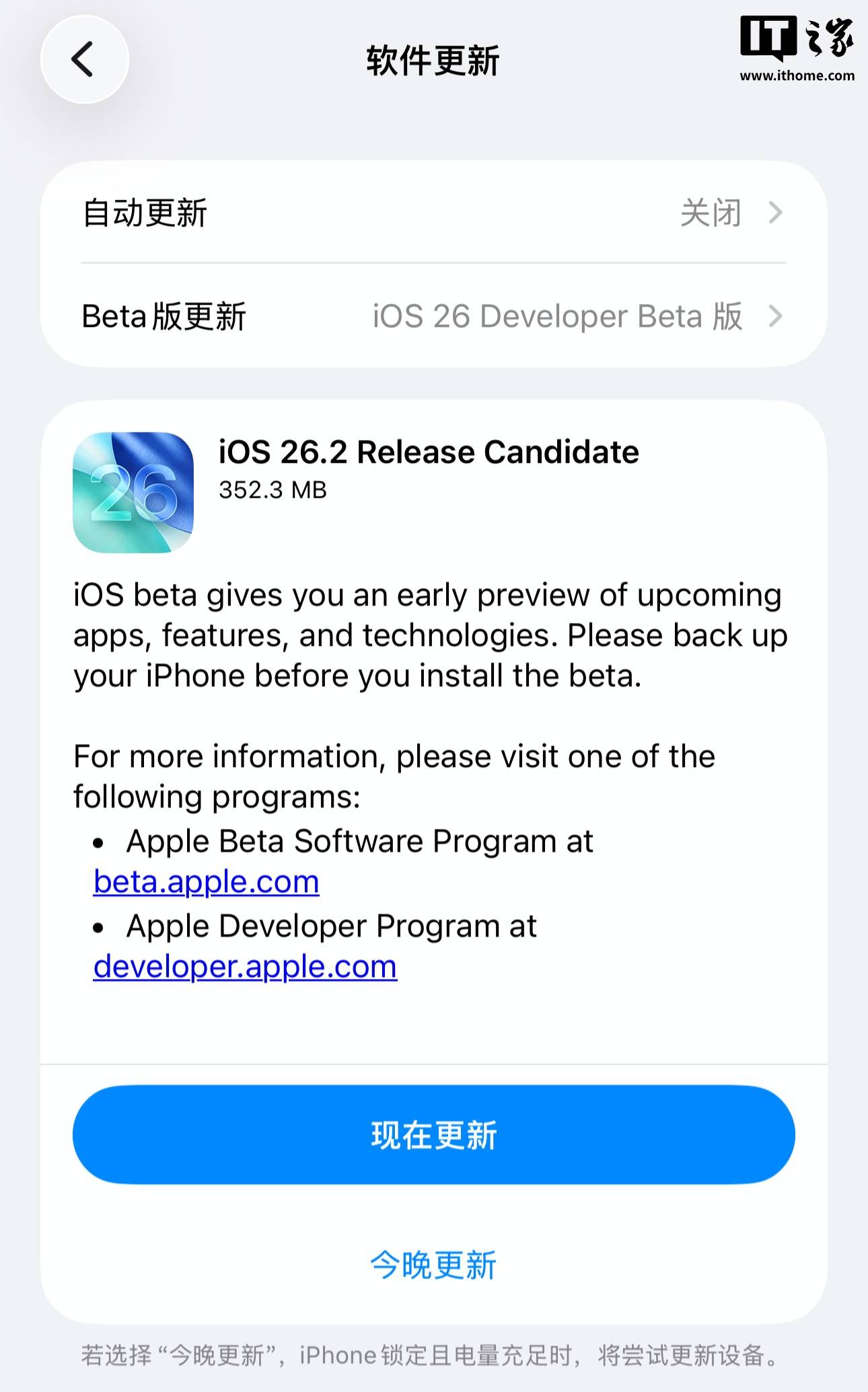This screenshot has width=868, height=1392.
Task: Tap the 软件更新 page header
Action: (x=433, y=61)
